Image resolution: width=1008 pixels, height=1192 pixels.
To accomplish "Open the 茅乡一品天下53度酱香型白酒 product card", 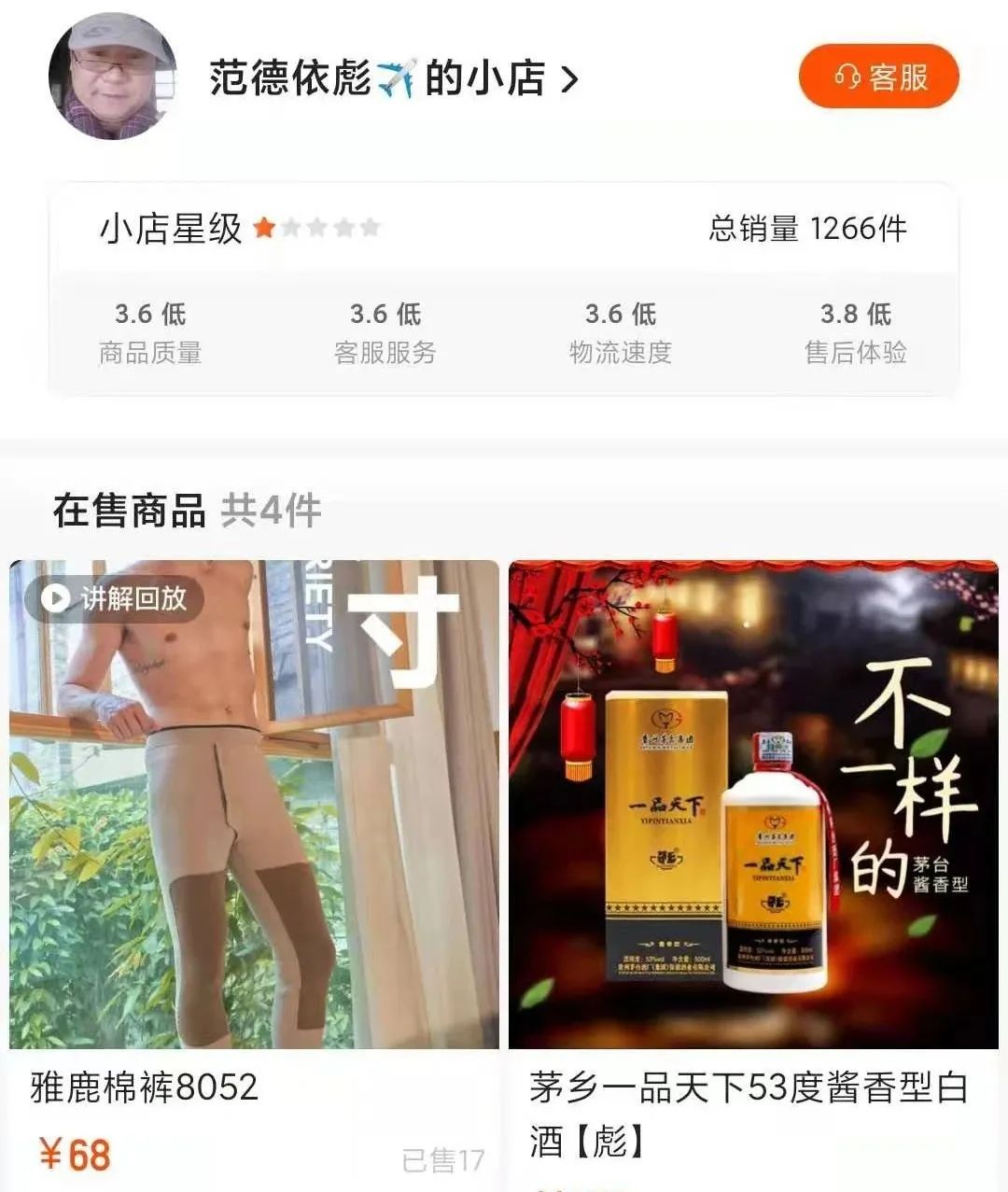I will [x=752, y=840].
